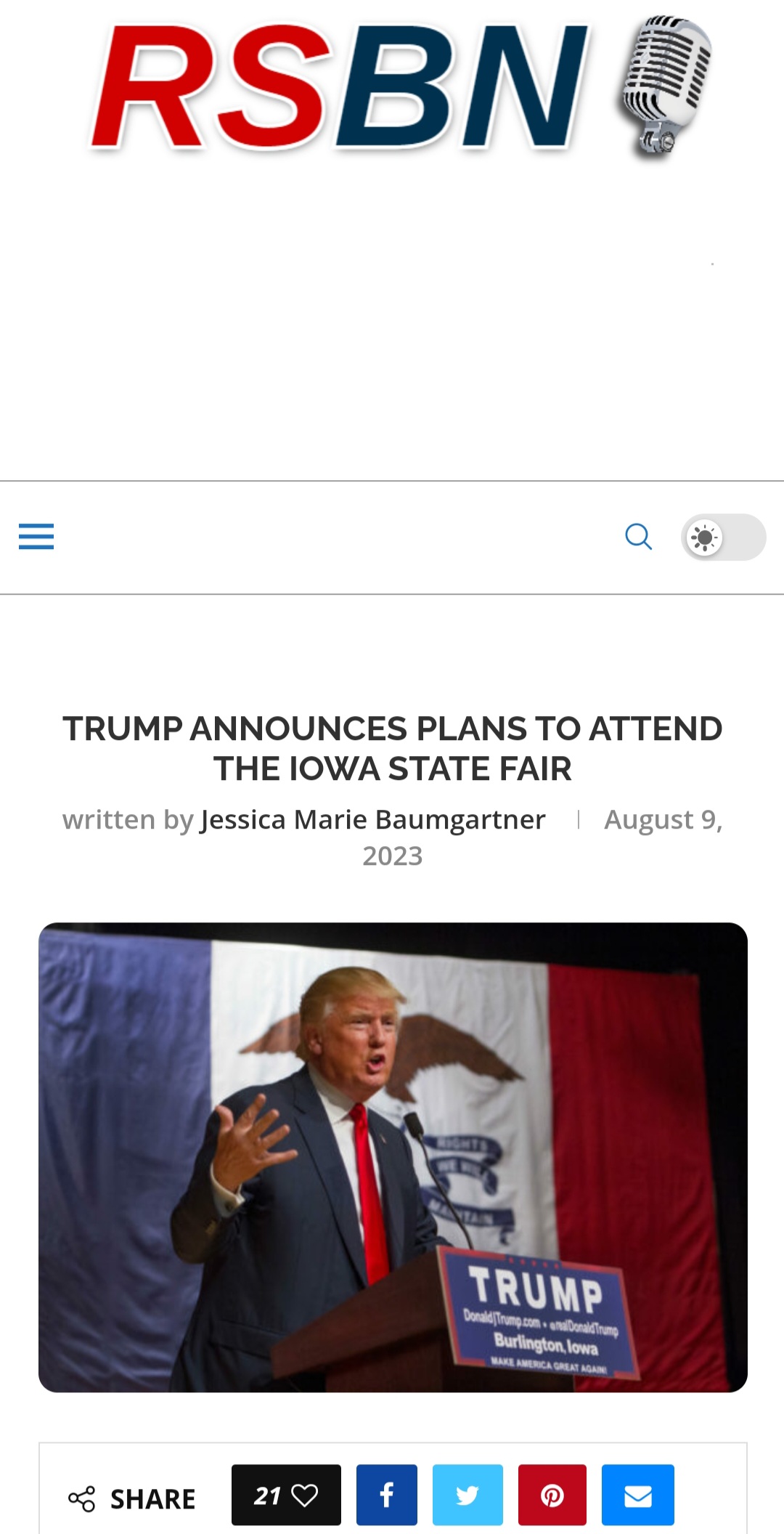The image size is (784, 1534).
Task: Open the hamburger menu
Action: click(36, 537)
